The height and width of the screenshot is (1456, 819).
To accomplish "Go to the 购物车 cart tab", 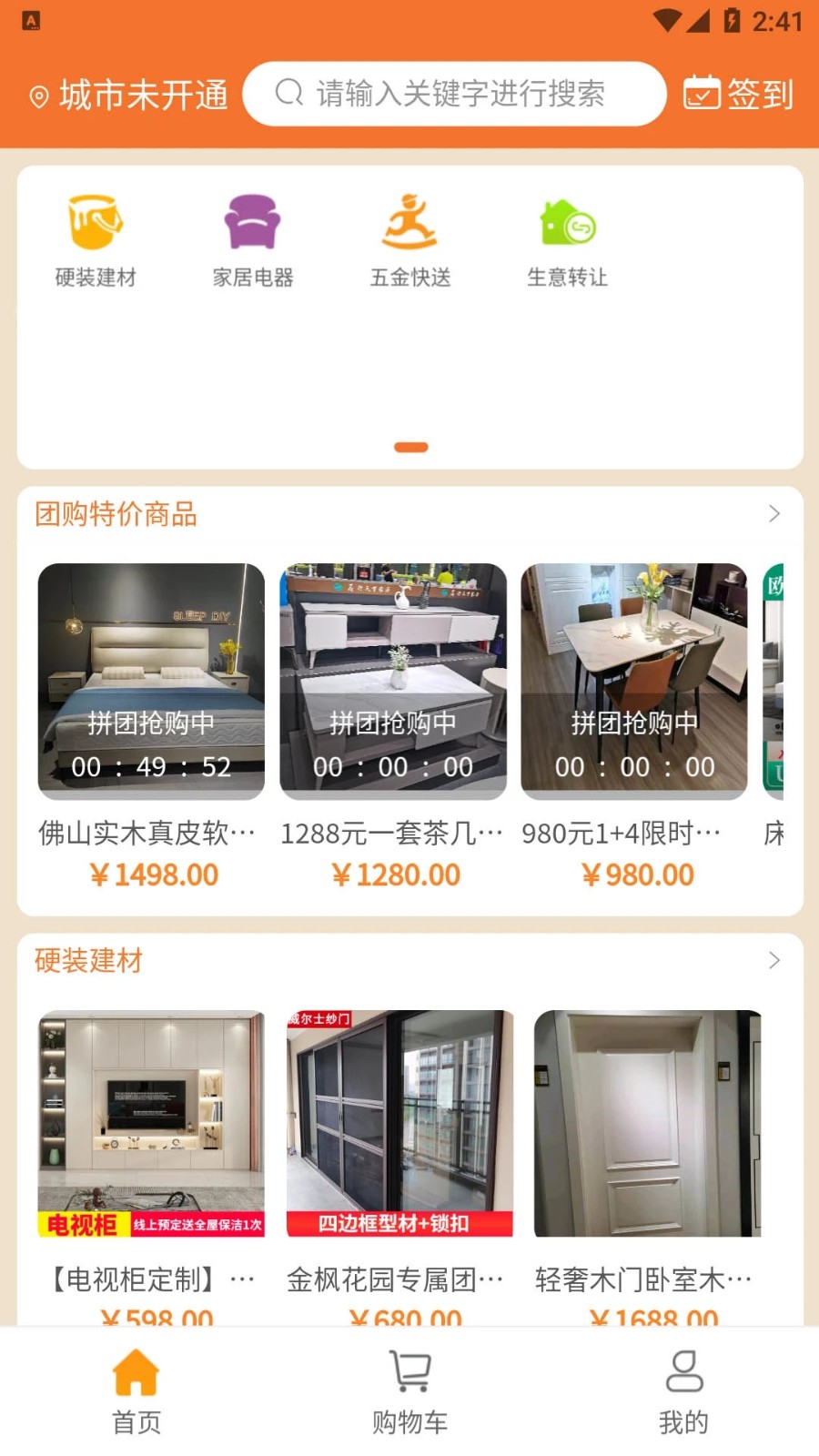I will [x=409, y=1390].
